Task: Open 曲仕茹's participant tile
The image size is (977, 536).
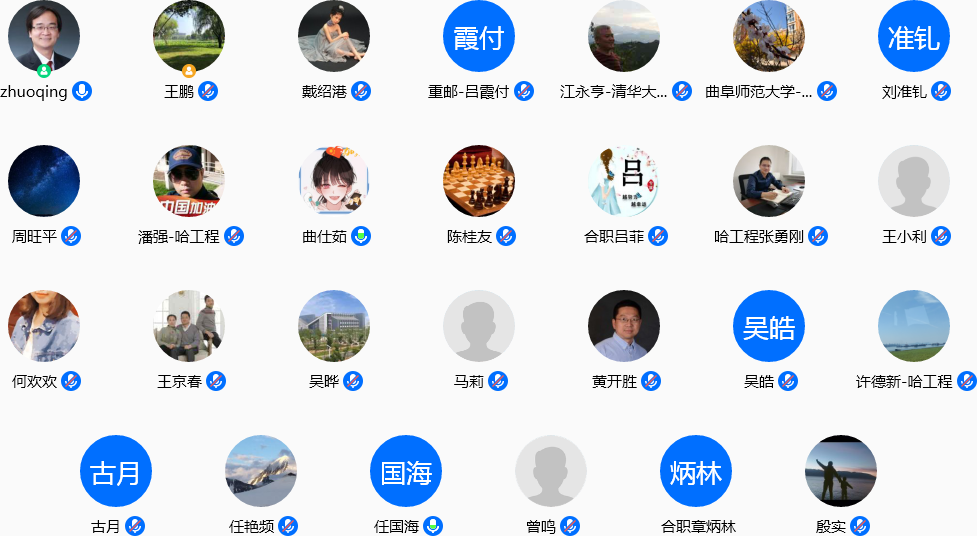Action: 334,181
